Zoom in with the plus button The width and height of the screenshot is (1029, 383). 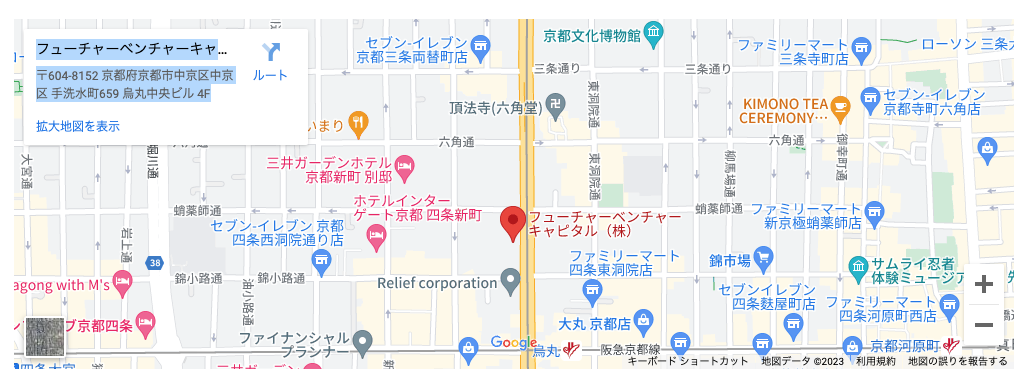tap(983, 285)
